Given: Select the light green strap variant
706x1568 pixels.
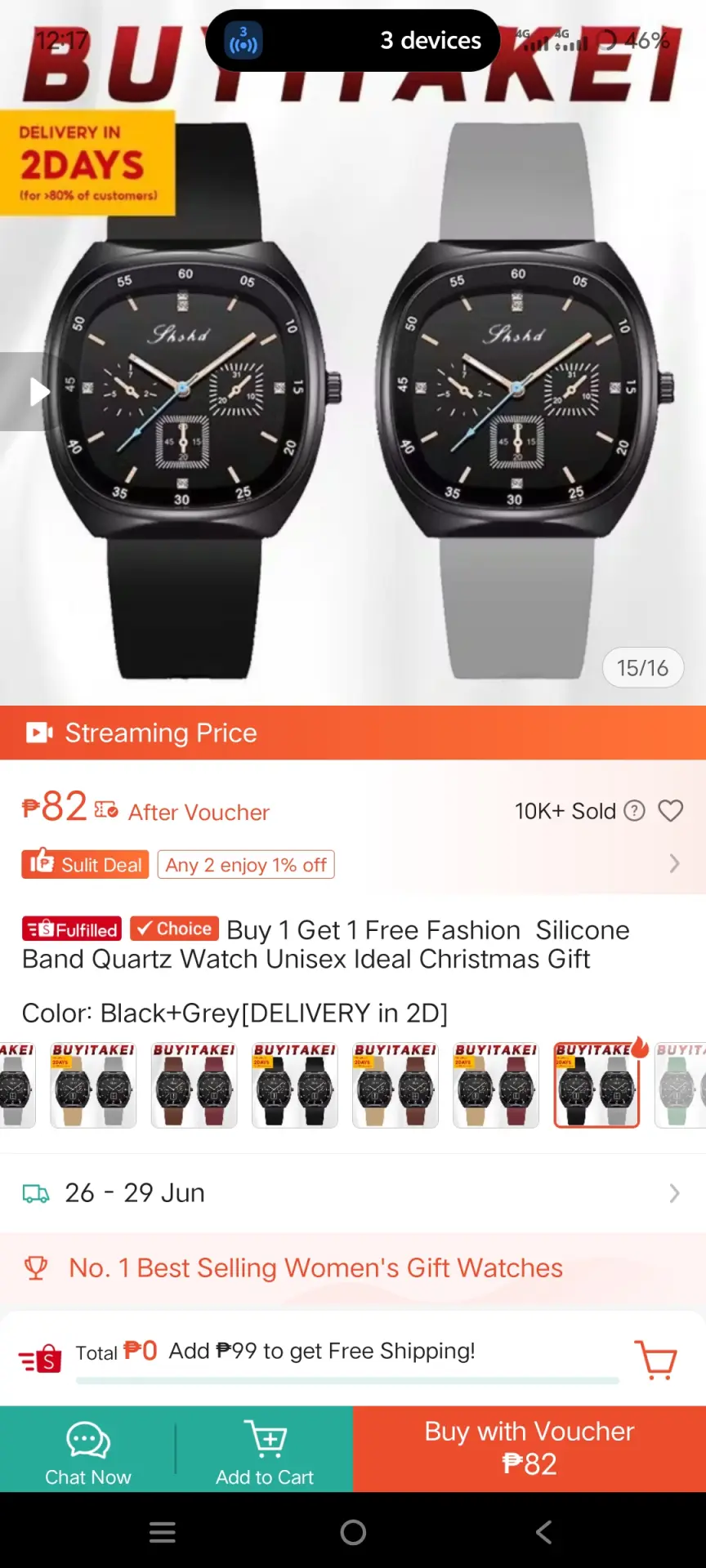Looking at the screenshot, I should point(680,1085).
